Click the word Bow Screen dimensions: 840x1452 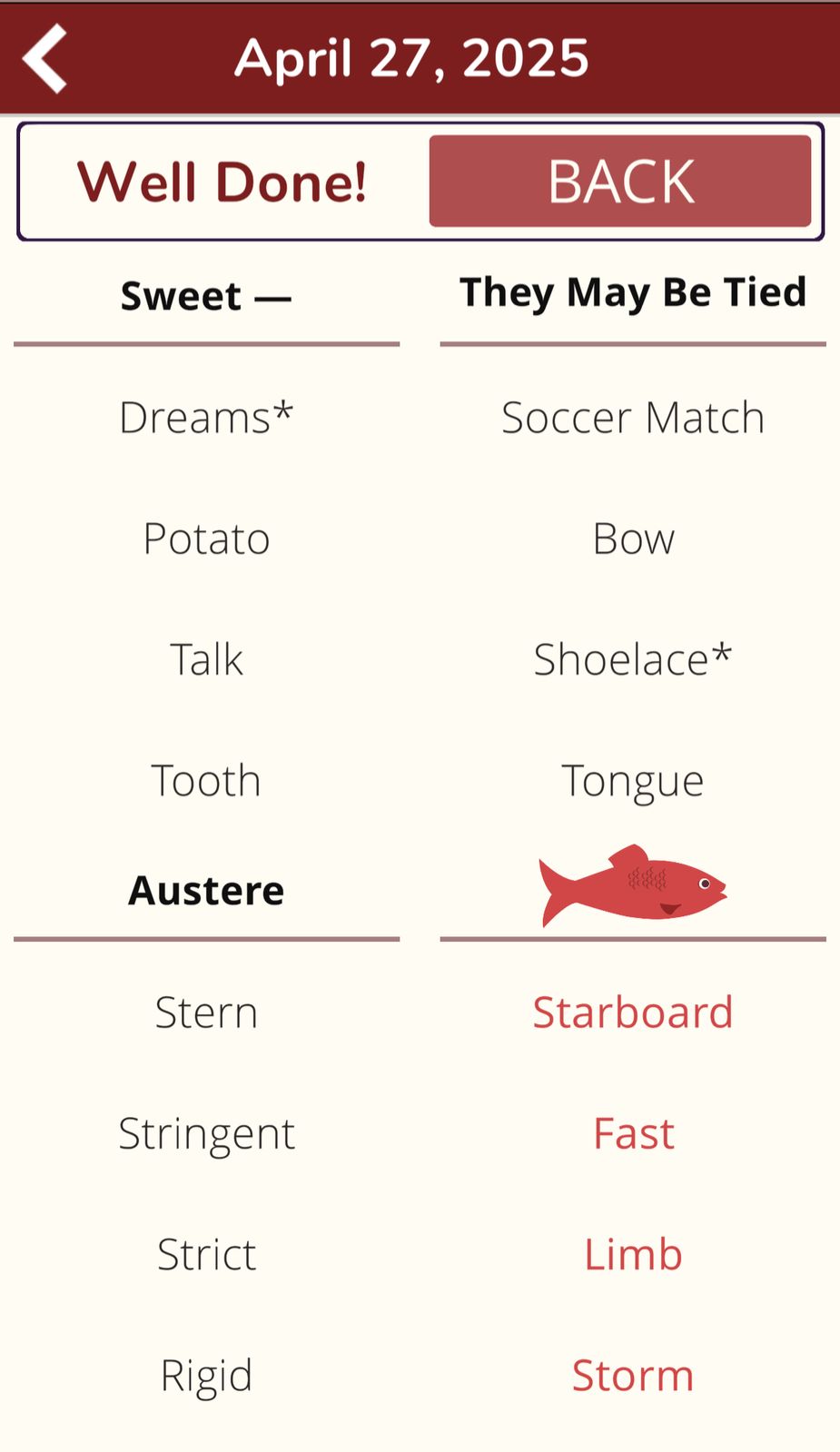(633, 538)
